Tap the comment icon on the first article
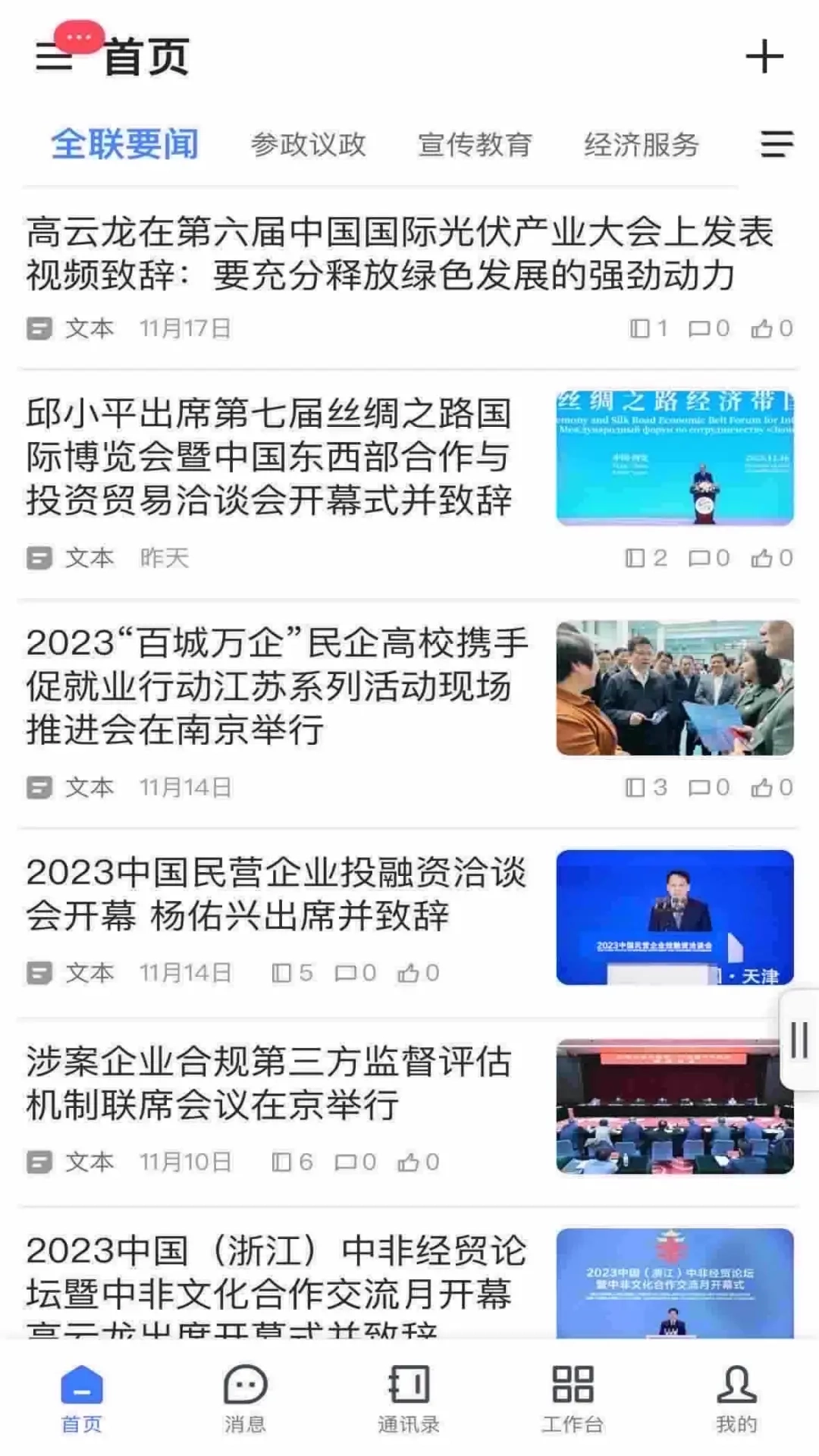This screenshot has height=1456, width=819. coord(698,328)
